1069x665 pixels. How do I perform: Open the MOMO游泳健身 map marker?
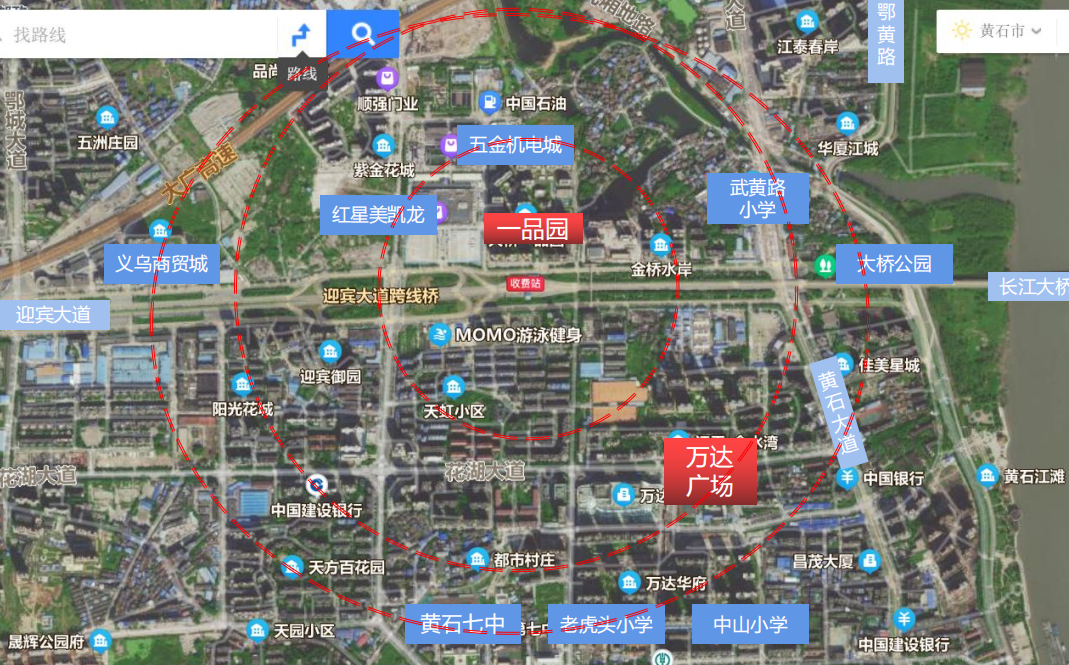click(439, 334)
